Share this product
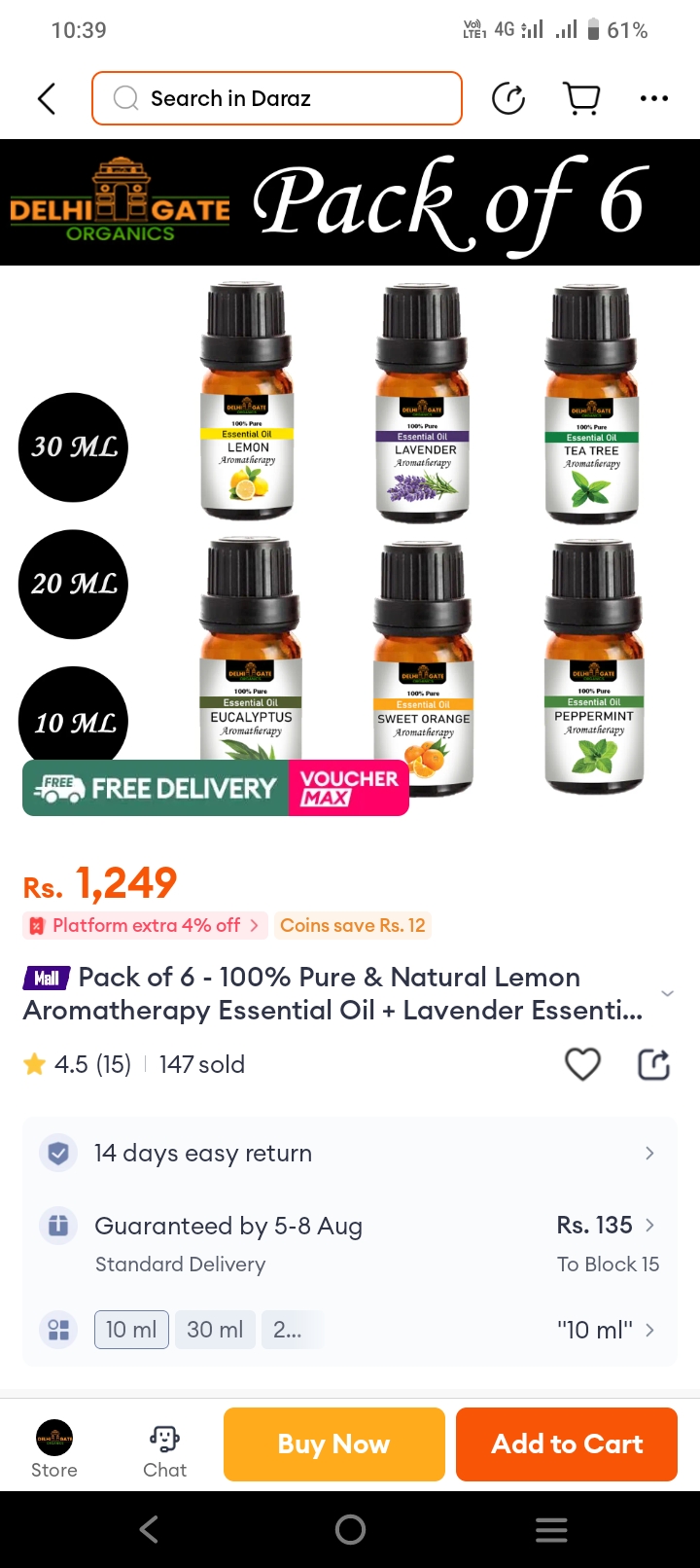This screenshot has height=1568, width=700. click(653, 1064)
